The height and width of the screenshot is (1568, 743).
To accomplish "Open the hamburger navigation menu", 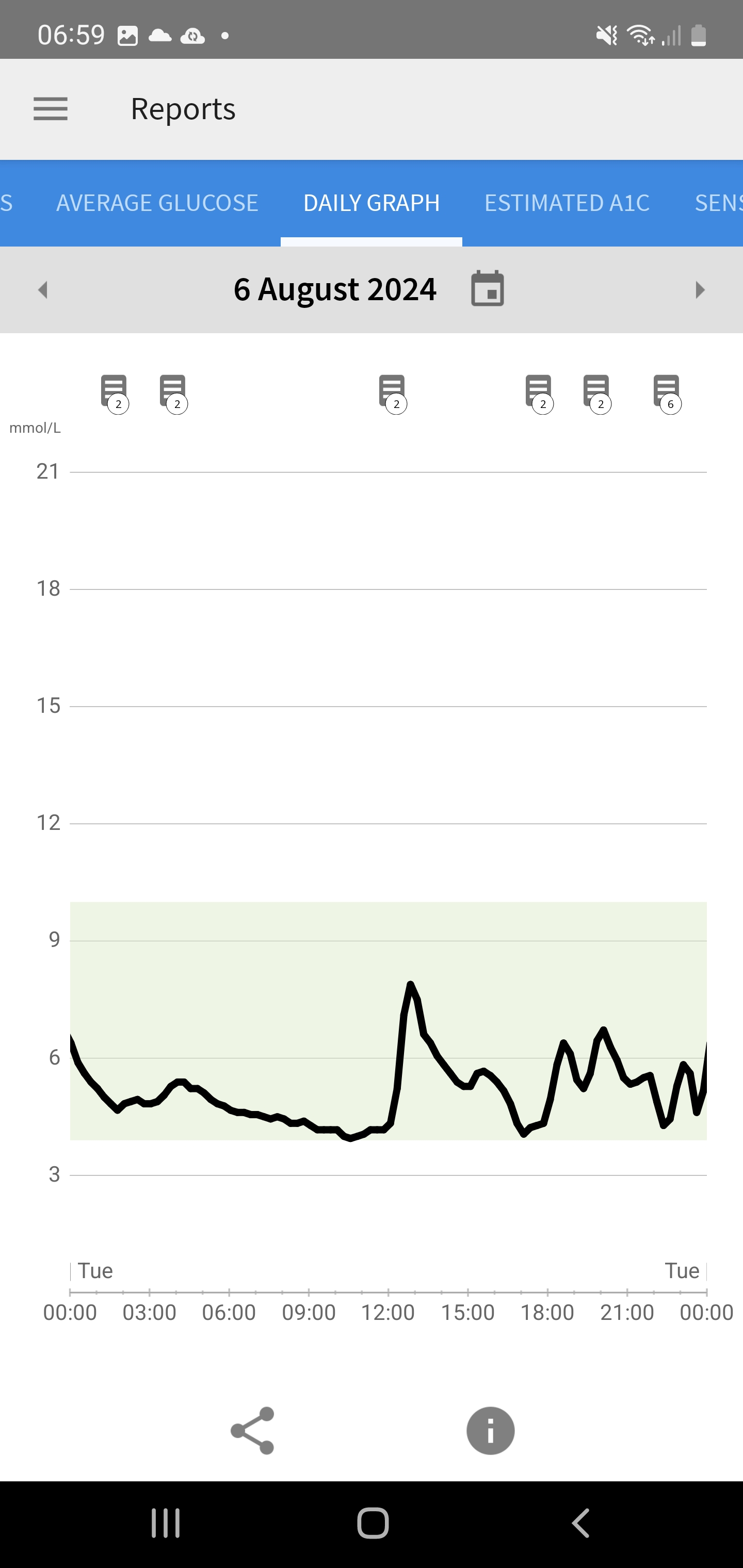I will click(51, 109).
